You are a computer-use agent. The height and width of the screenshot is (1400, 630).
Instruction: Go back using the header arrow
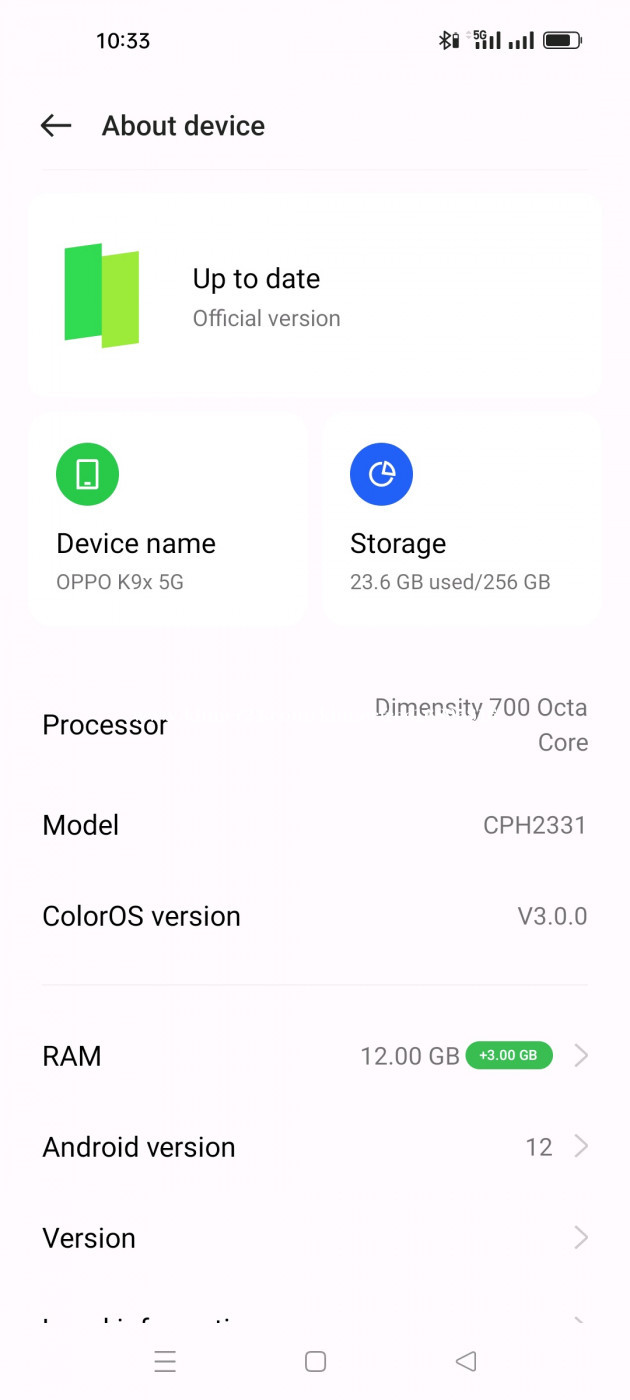coord(56,125)
